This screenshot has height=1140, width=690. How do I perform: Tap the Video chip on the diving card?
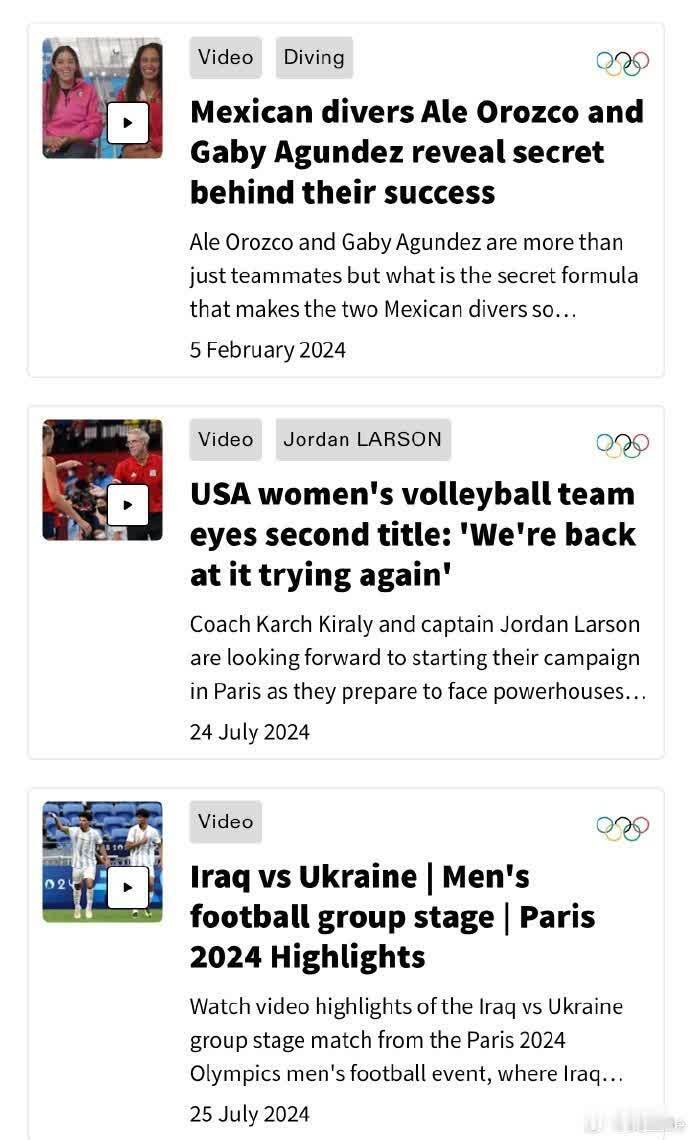coord(226,57)
